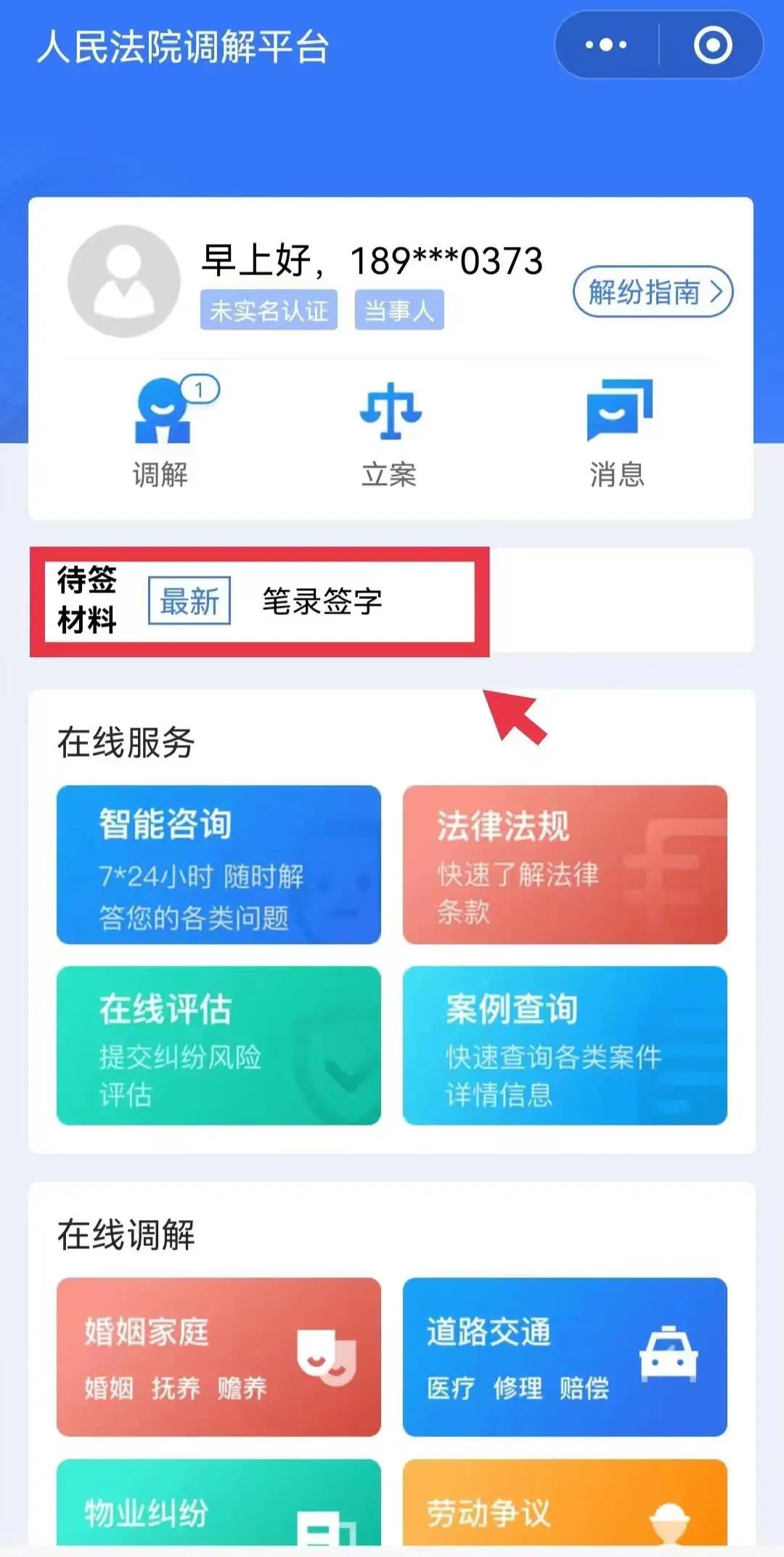Tap the 未实名认证 badge

pyautogui.click(x=269, y=311)
